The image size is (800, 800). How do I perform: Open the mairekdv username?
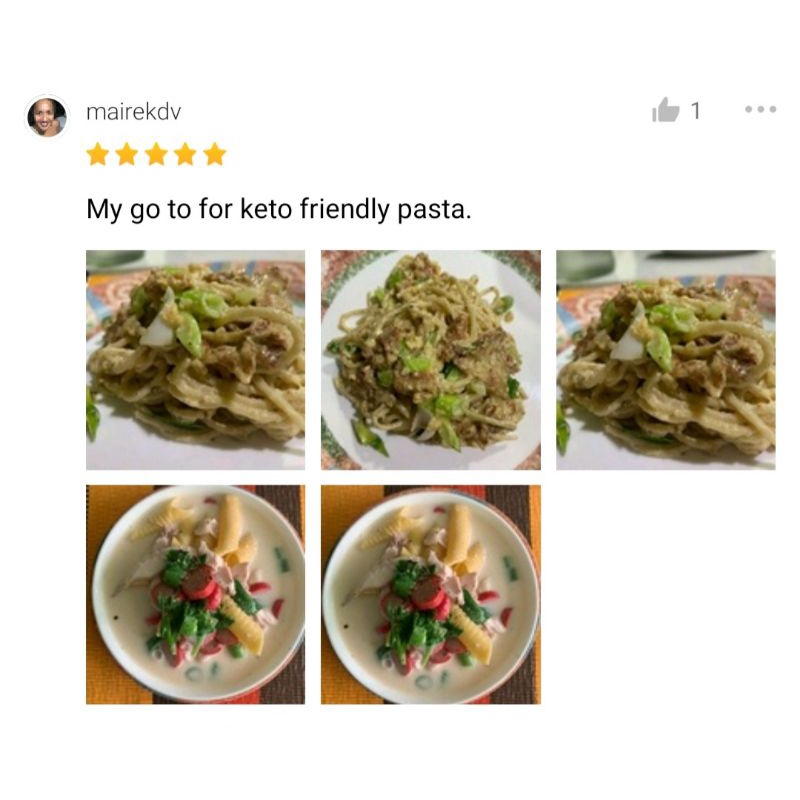point(134,112)
